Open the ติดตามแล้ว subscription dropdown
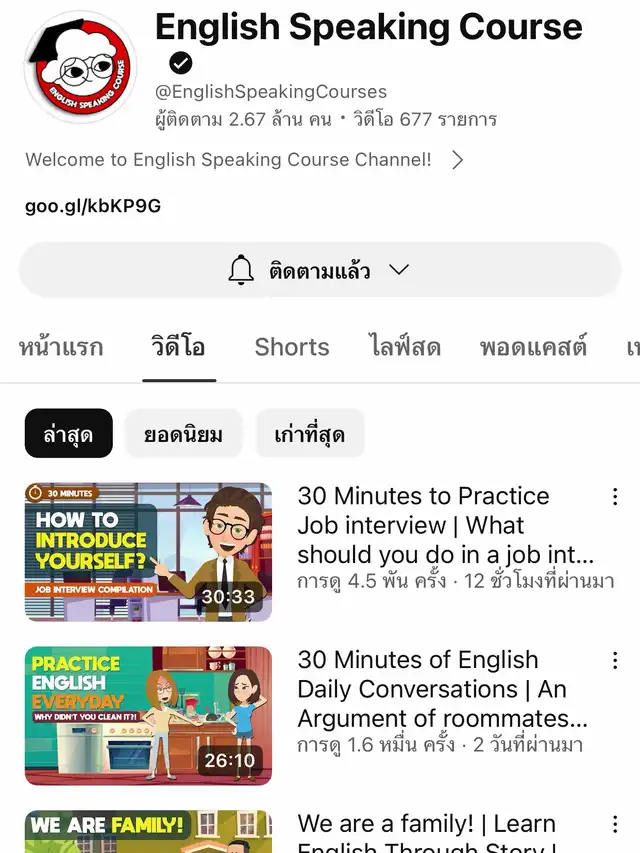This screenshot has width=640, height=853. [320, 270]
